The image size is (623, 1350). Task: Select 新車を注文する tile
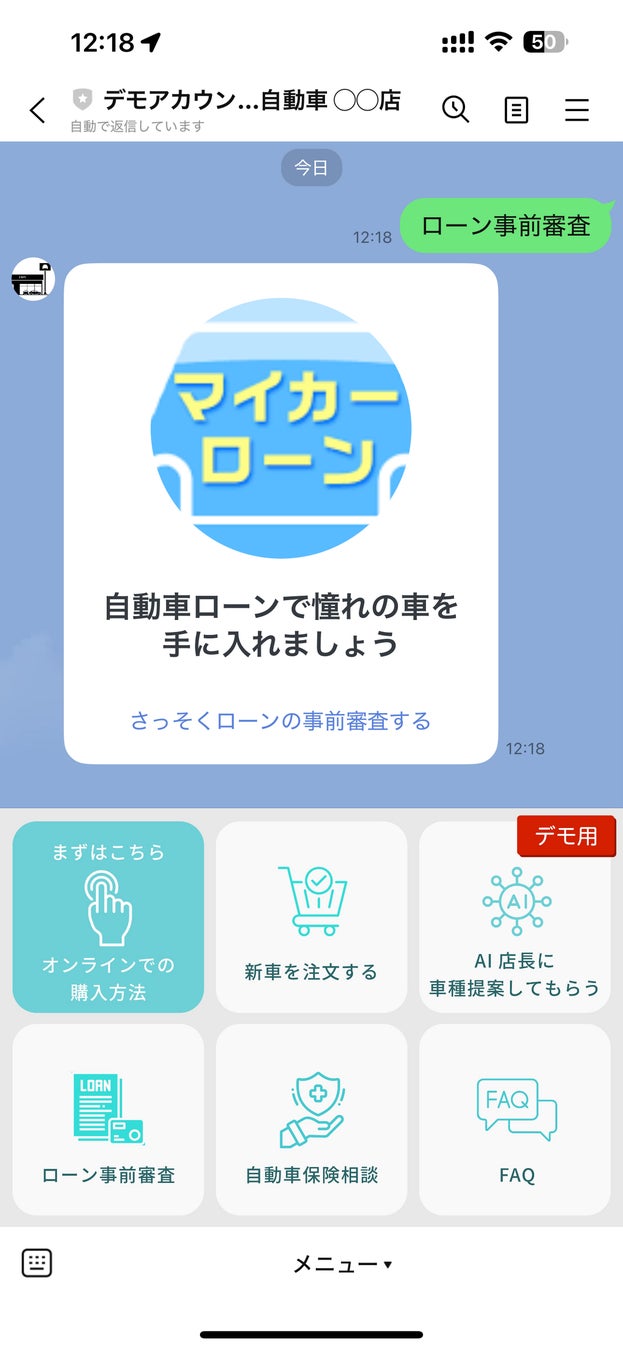311,917
